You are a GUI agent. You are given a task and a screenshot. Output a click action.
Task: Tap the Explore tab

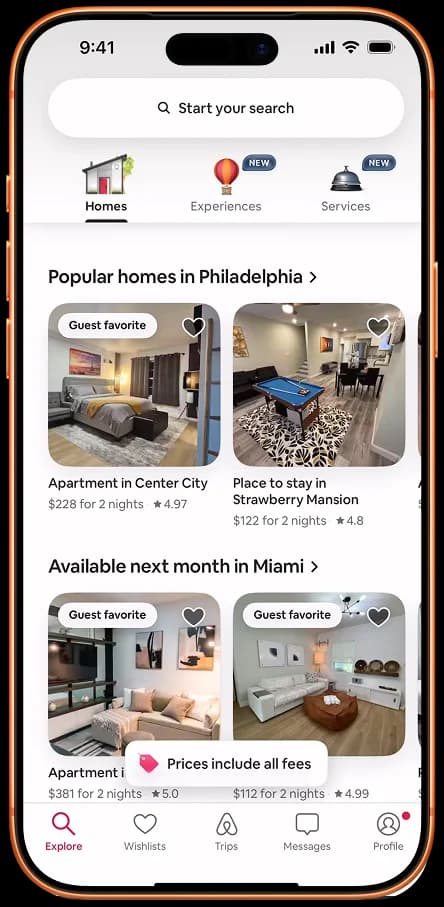64,831
